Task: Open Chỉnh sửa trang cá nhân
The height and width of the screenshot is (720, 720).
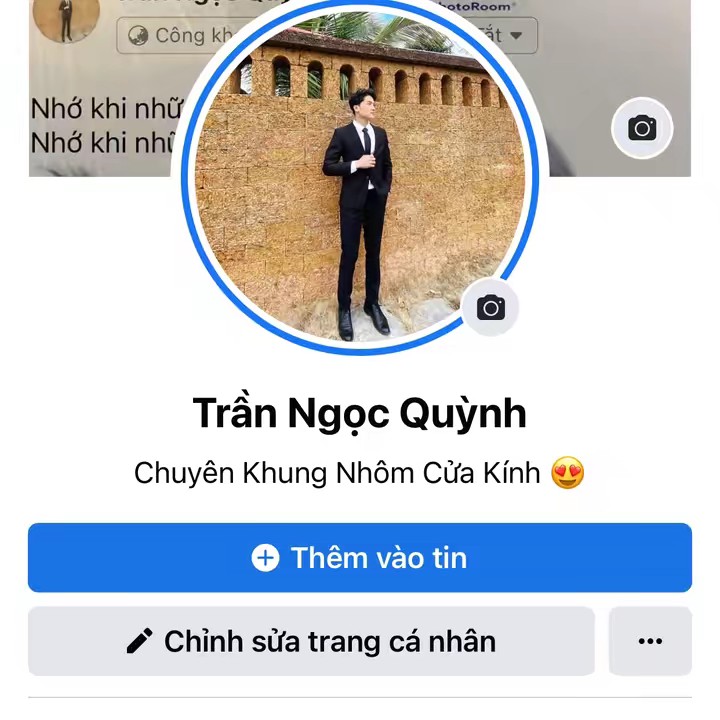Action: point(311,641)
